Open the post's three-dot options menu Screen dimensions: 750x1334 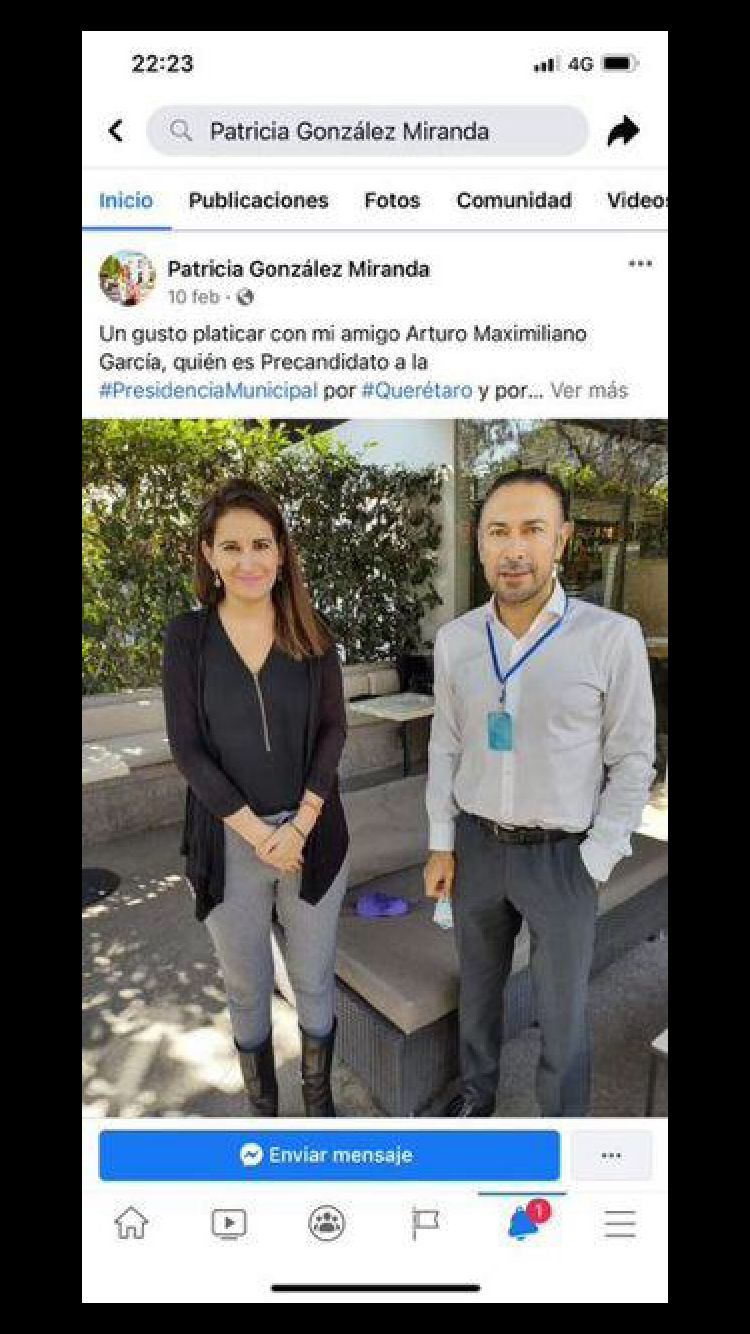pos(640,264)
